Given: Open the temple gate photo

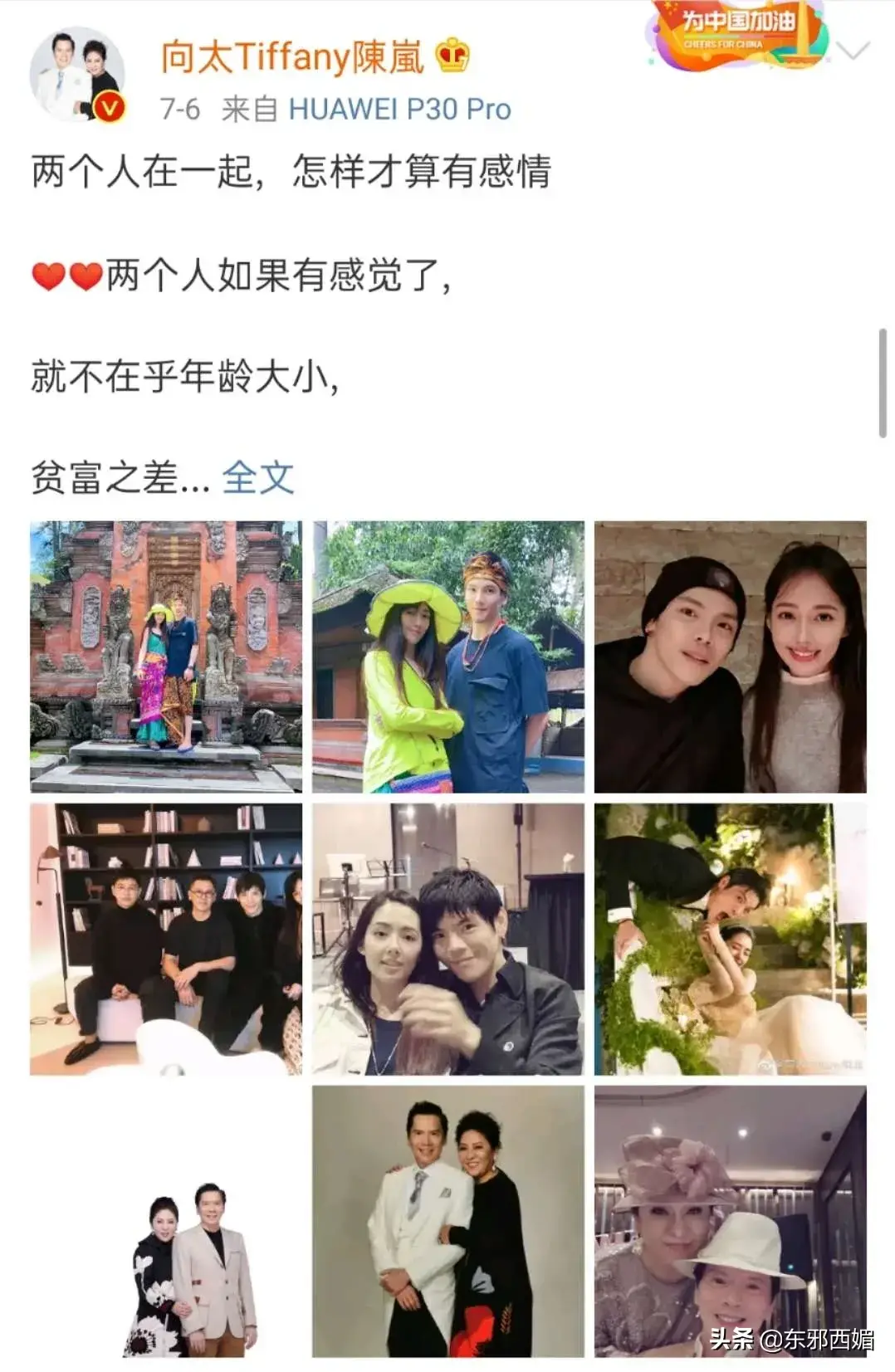Looking at the screenshot, I should point(166,657).
